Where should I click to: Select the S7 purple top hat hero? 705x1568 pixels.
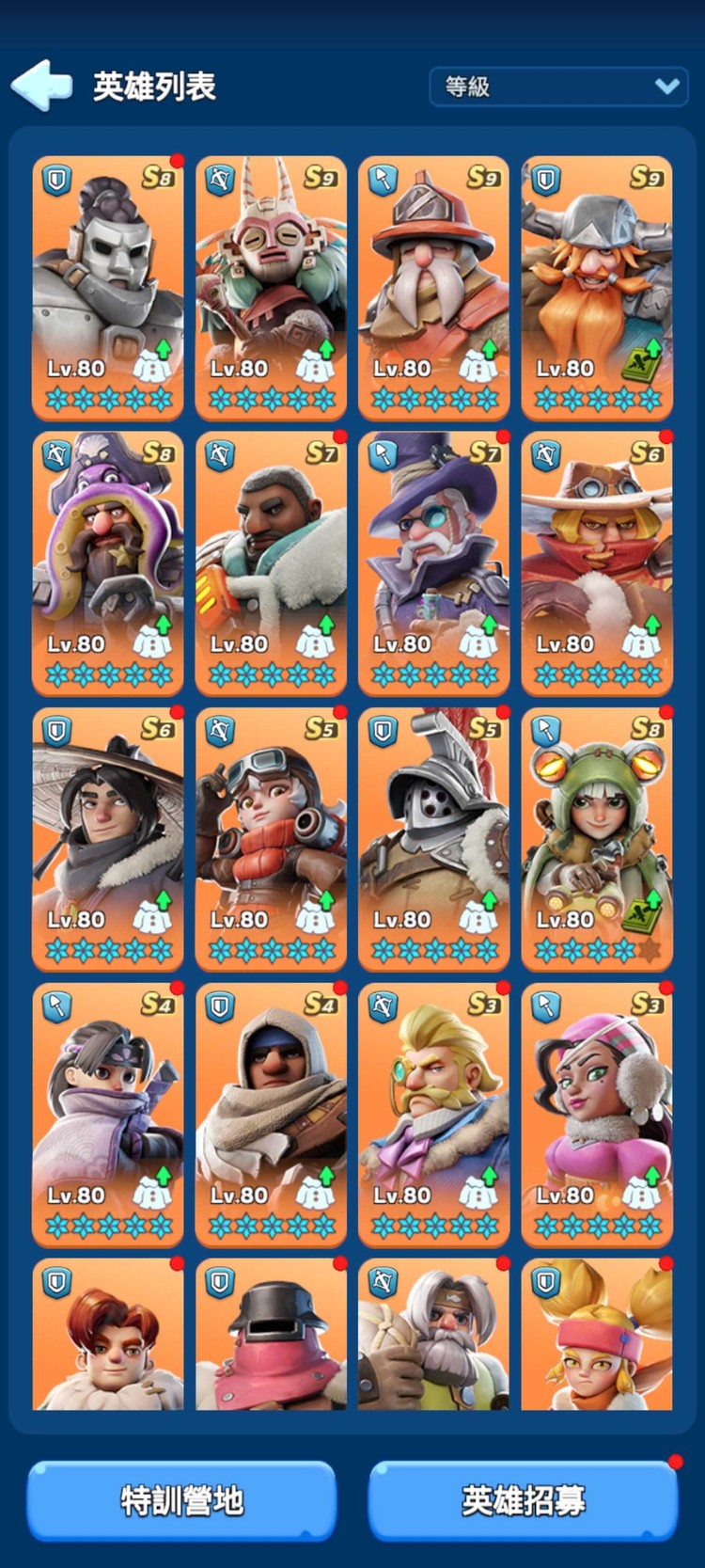click(x=433, y=560)
